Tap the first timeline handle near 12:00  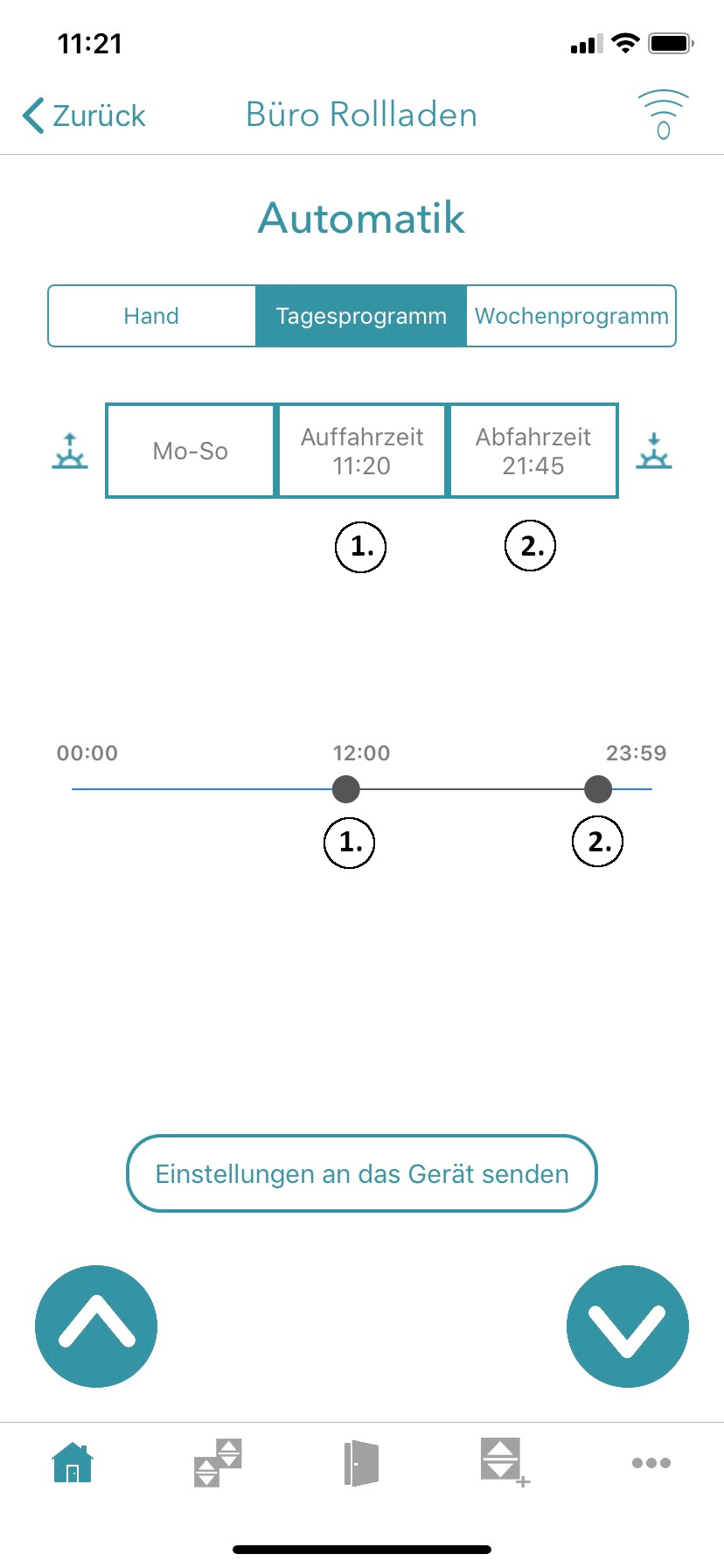pos(346,788)
